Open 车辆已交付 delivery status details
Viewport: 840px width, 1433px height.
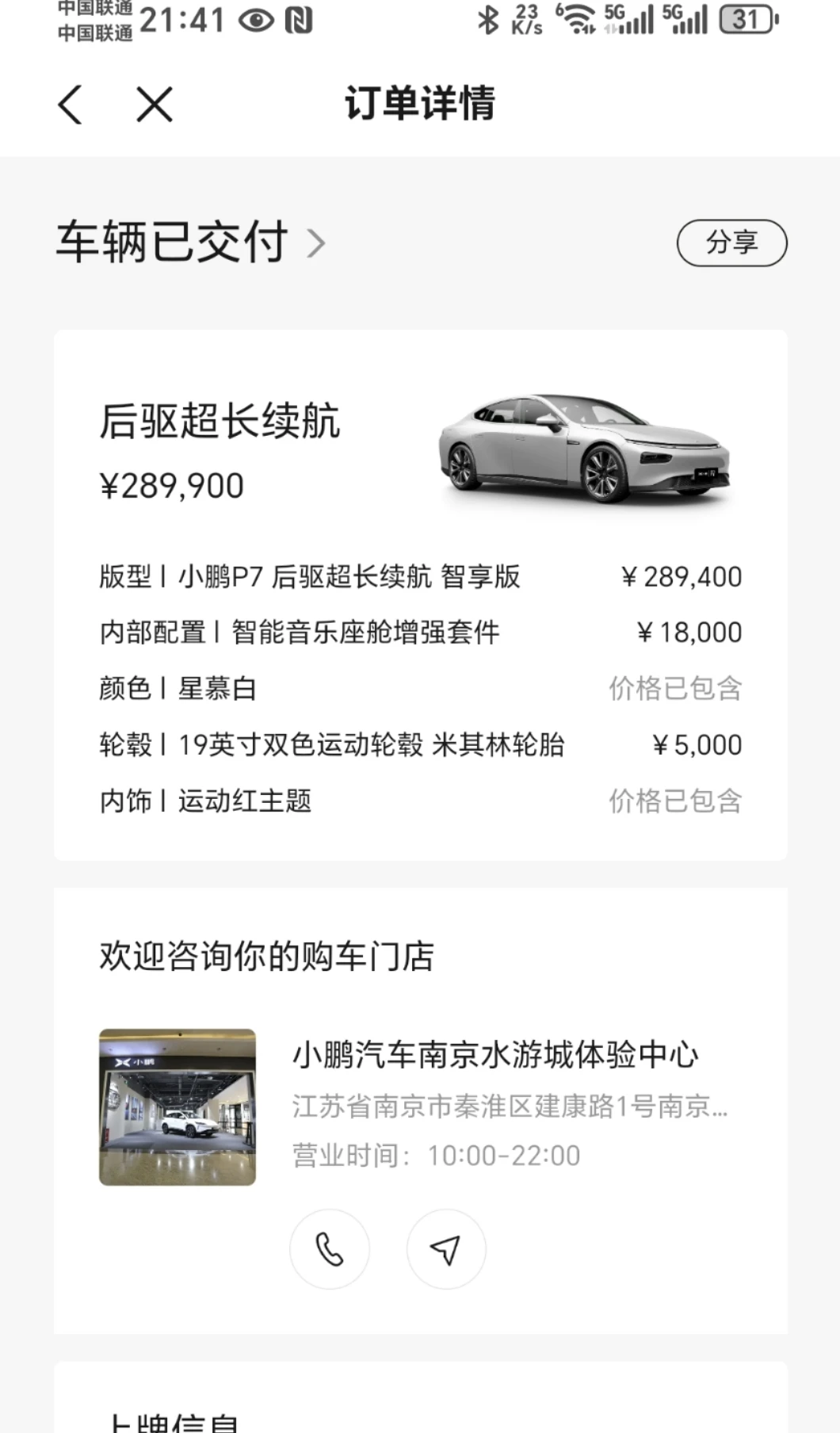[x=190, y=243]
